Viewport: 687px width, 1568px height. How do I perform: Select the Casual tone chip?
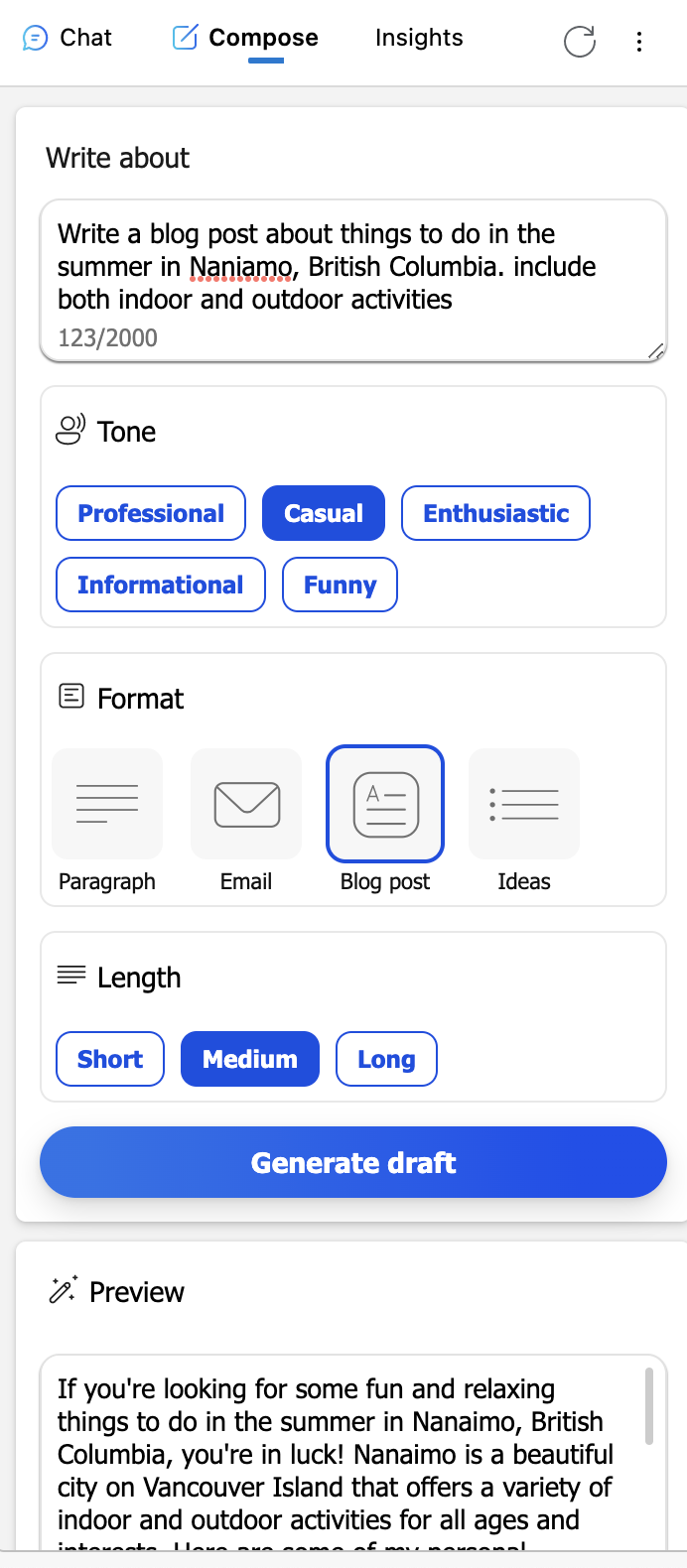[x=324, y=513]
